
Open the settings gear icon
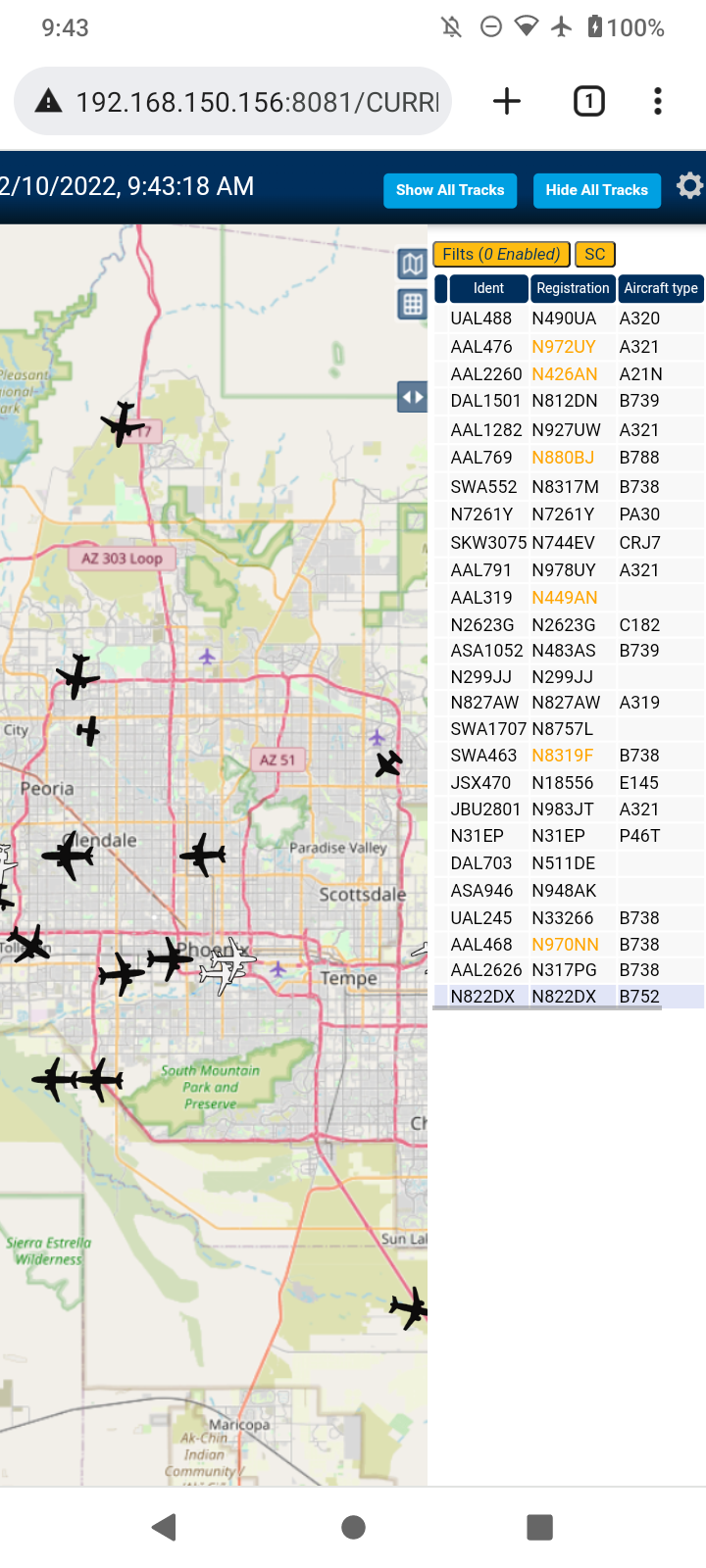click(x=690, y=185)
